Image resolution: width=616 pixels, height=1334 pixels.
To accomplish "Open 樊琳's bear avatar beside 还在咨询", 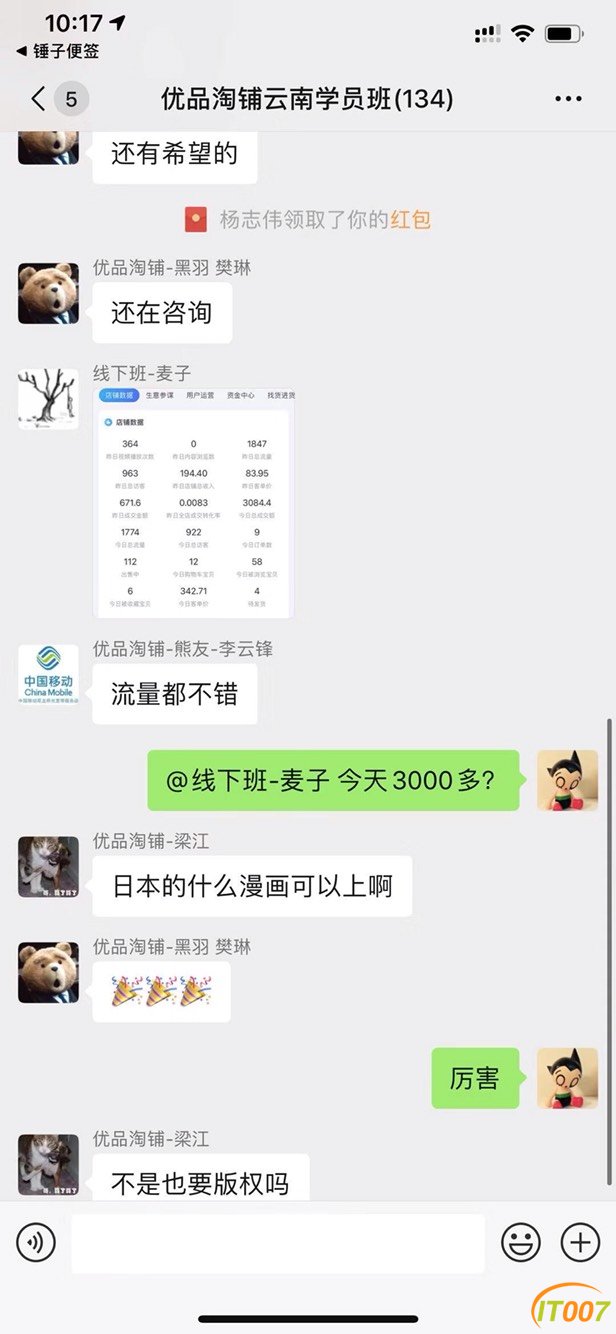I will pos(48,293).
